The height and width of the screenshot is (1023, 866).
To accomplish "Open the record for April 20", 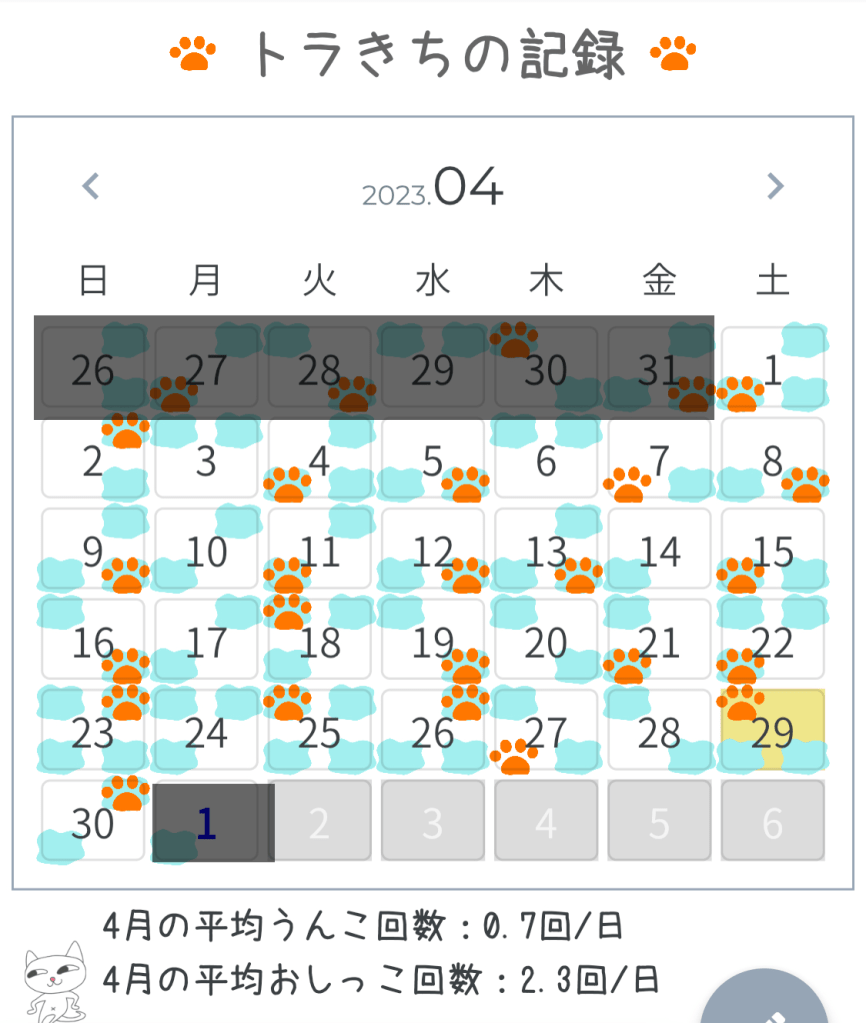I will 546,643.
